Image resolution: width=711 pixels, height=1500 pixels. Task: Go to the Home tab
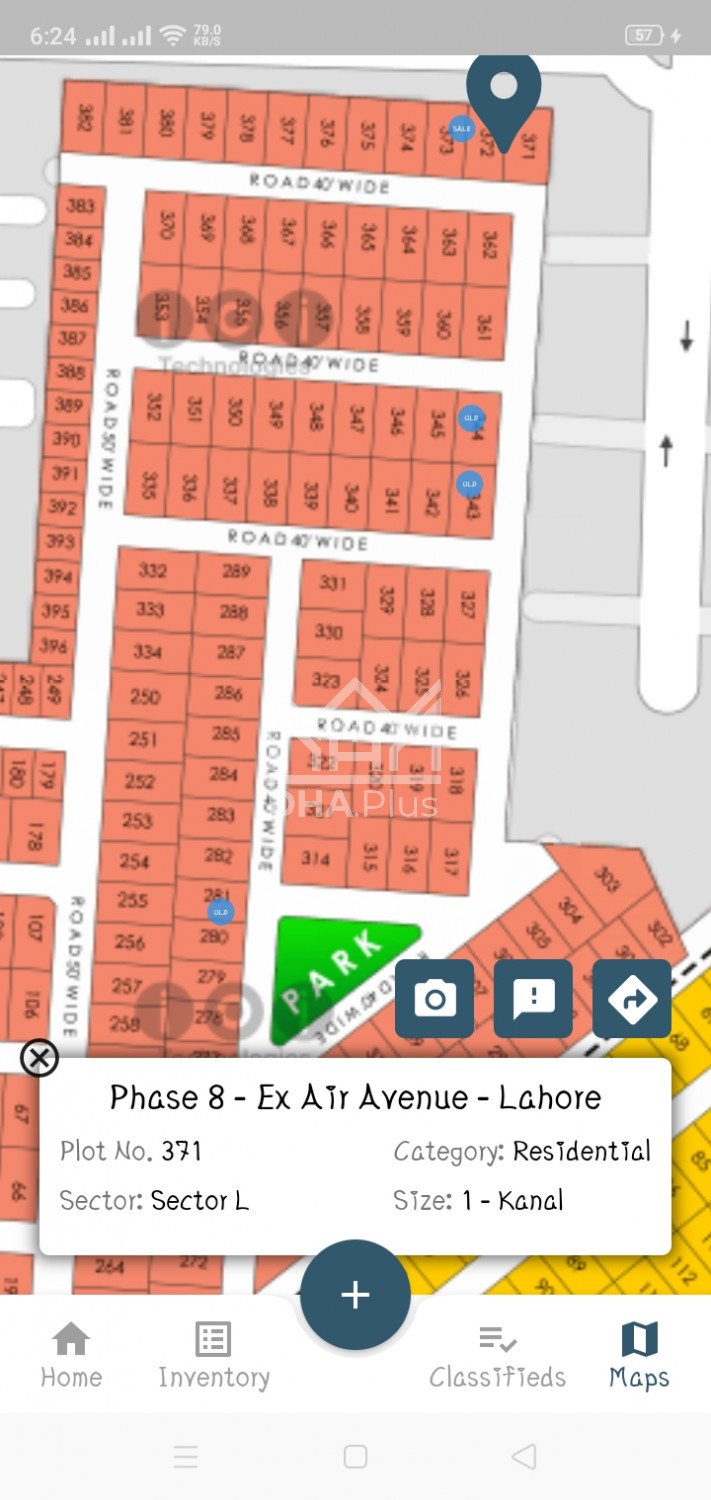71,1355
